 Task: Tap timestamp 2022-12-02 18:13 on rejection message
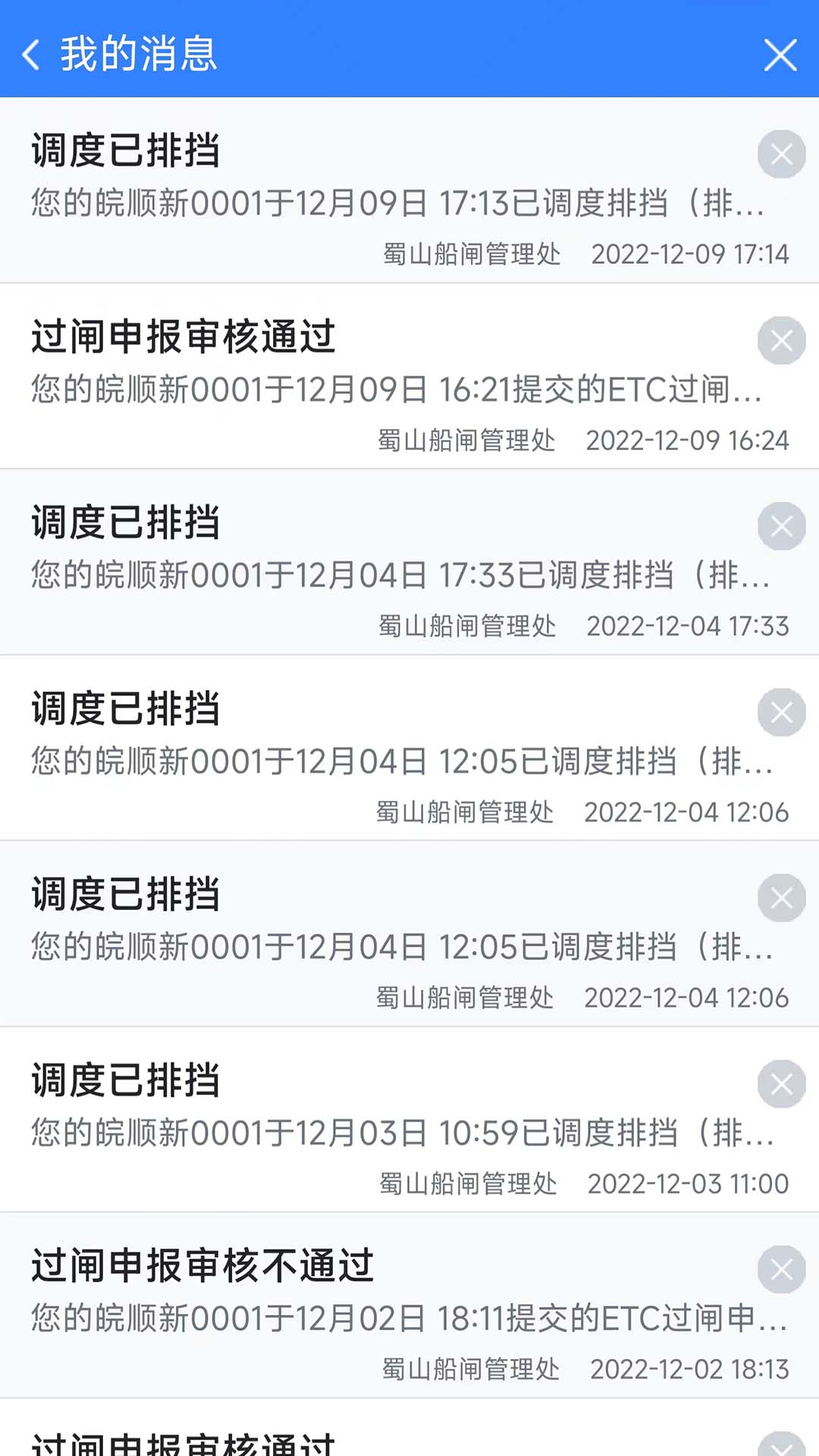[x=689, y=1369]
